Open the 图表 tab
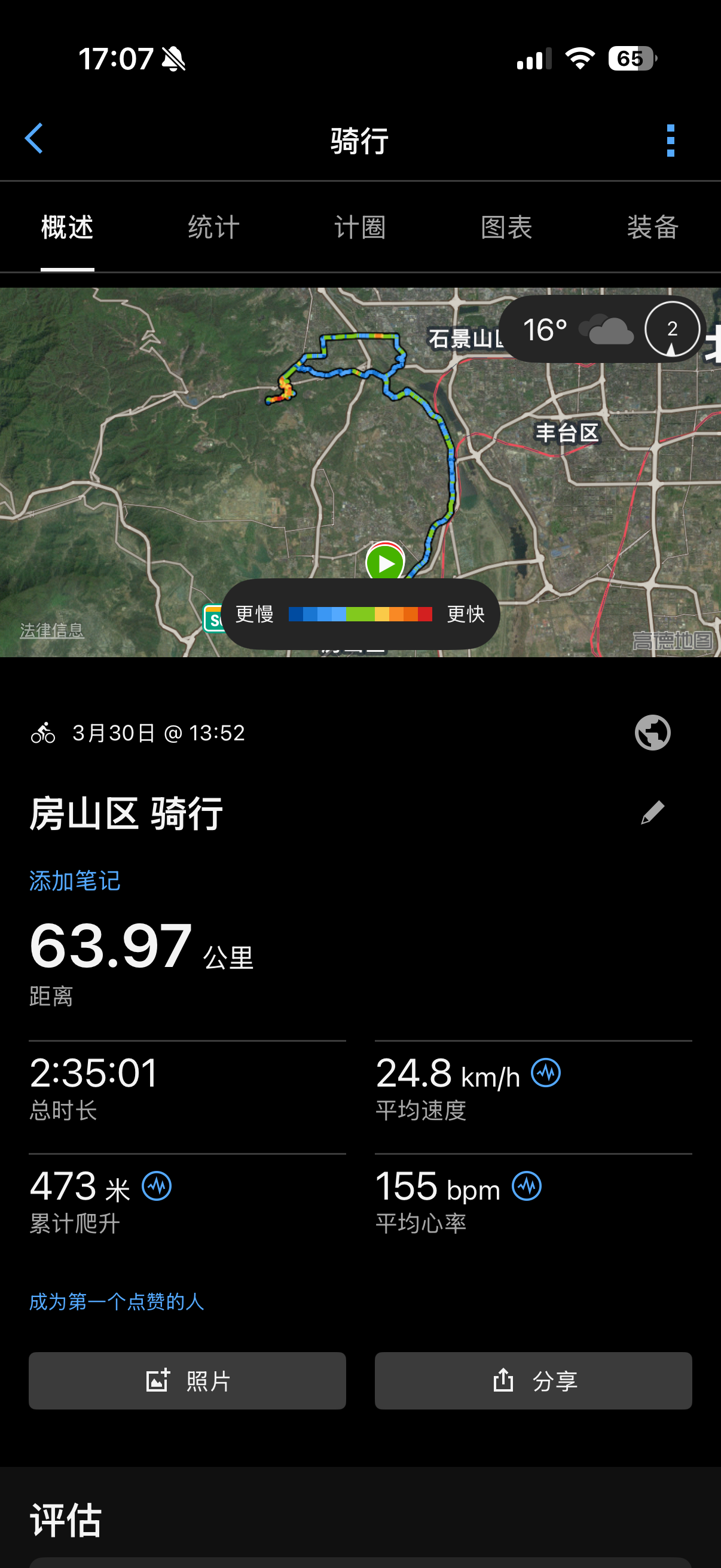 506,228
